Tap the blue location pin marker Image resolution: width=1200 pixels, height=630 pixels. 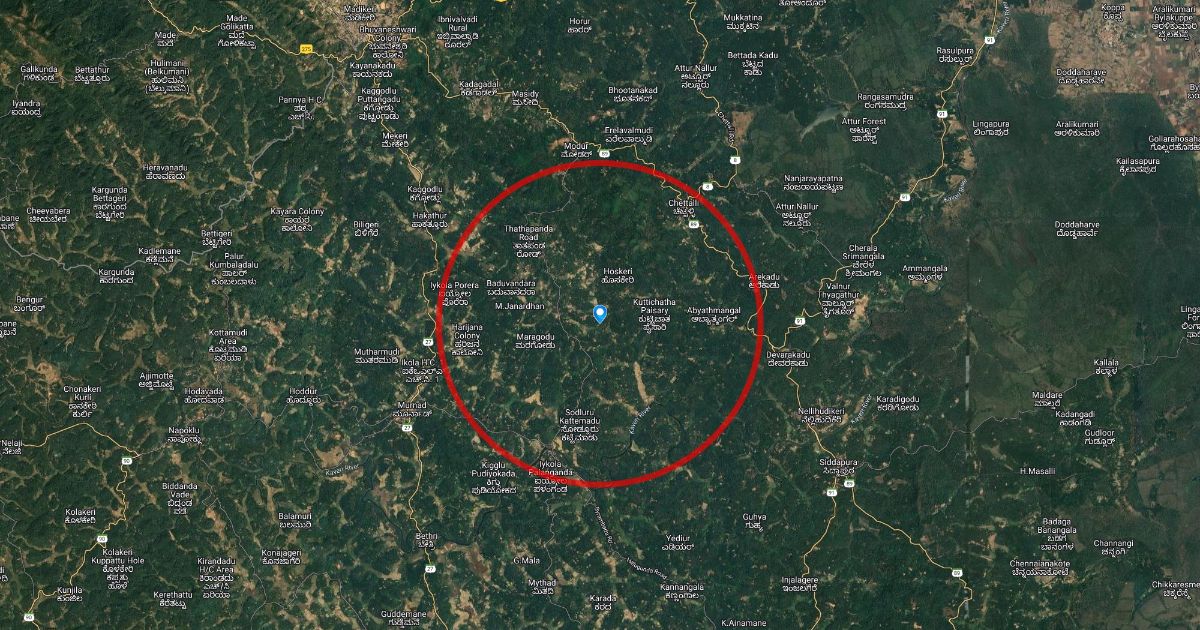point(600,314)
